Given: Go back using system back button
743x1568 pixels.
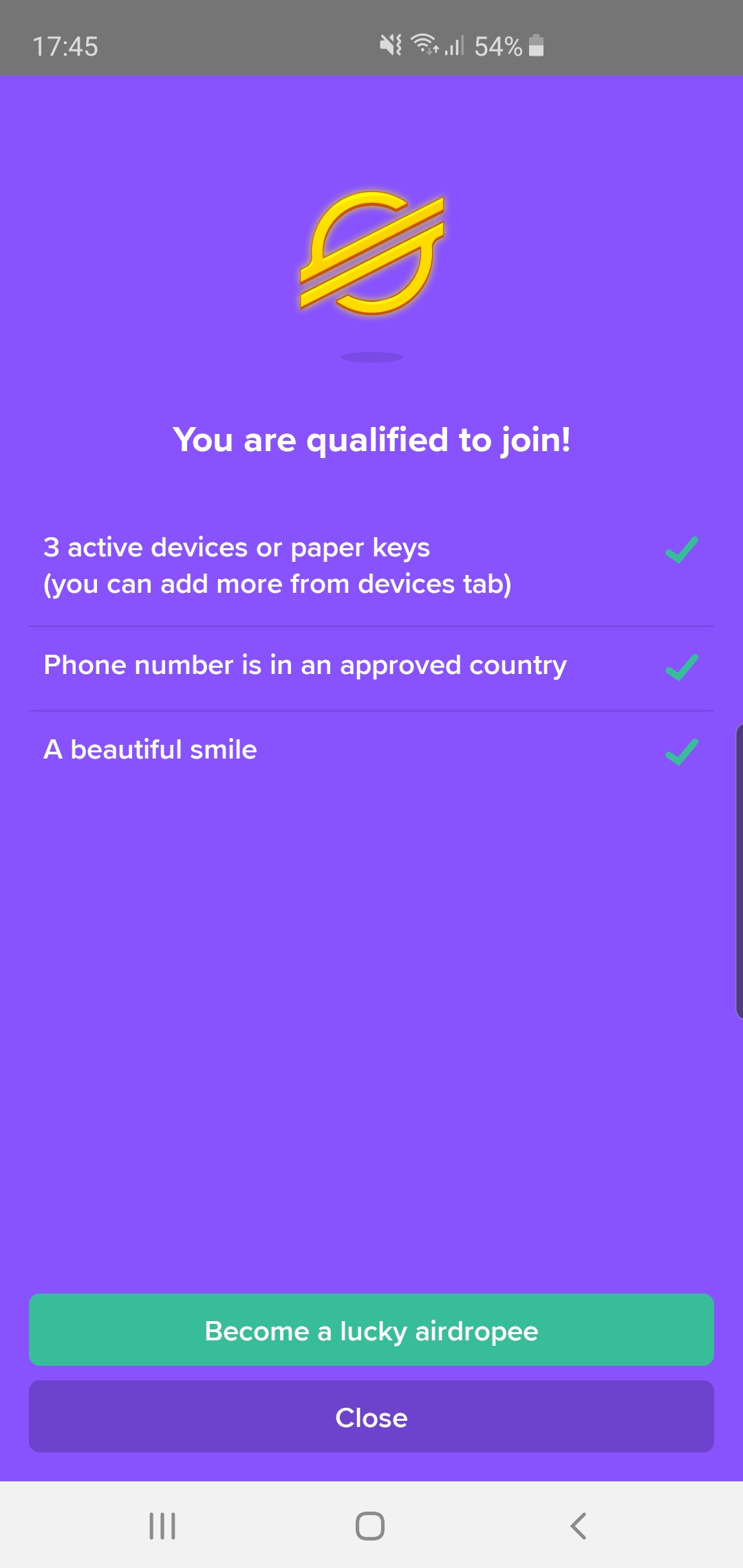Looking at the screenshot, I should point(579,1525).
